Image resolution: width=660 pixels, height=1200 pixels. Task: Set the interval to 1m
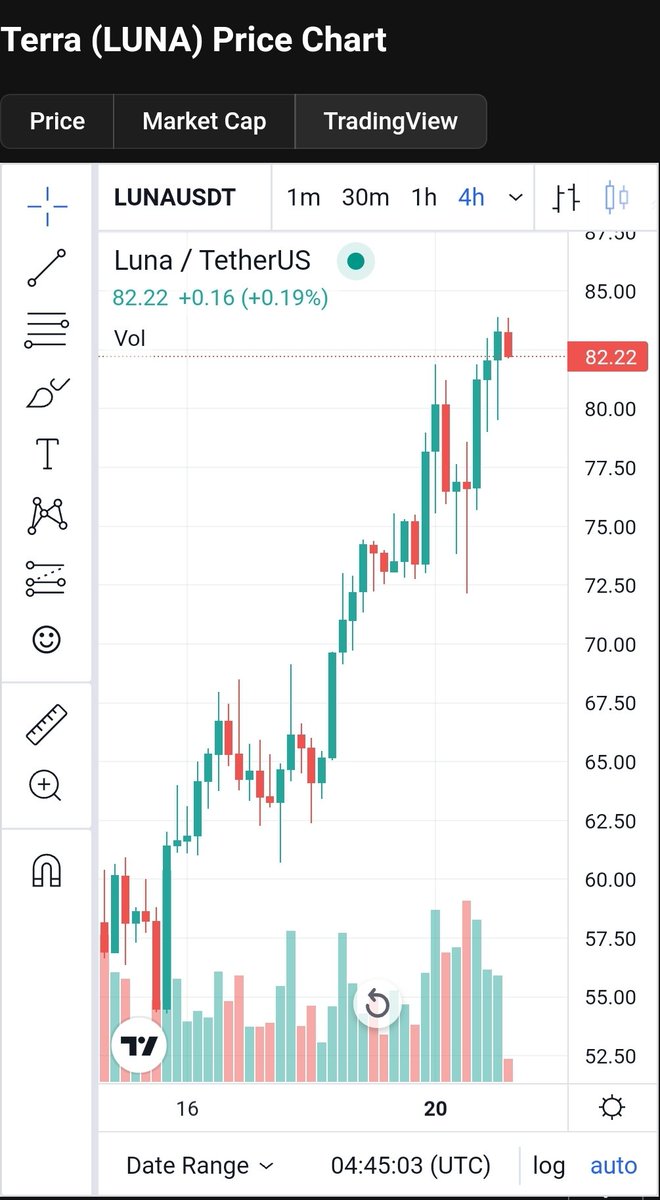point(303,197)
